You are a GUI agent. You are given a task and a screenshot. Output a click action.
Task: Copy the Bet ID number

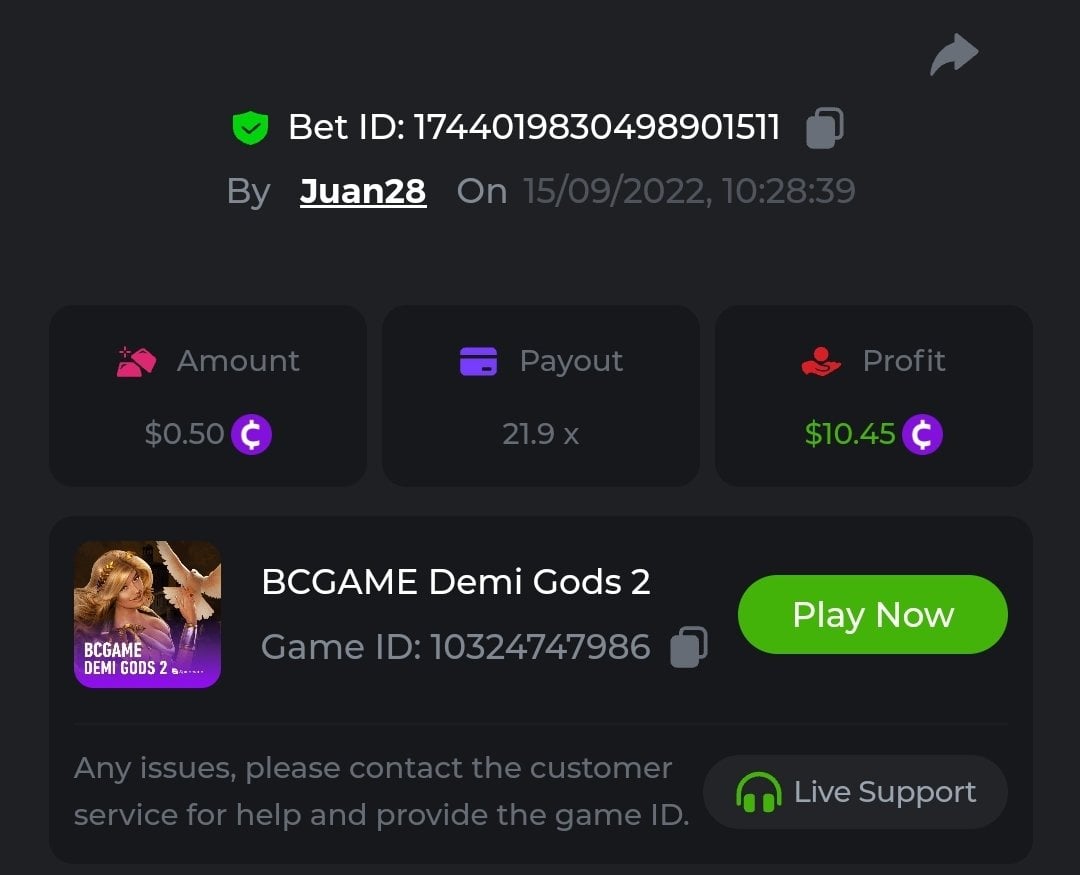click(x=824, y=128)
